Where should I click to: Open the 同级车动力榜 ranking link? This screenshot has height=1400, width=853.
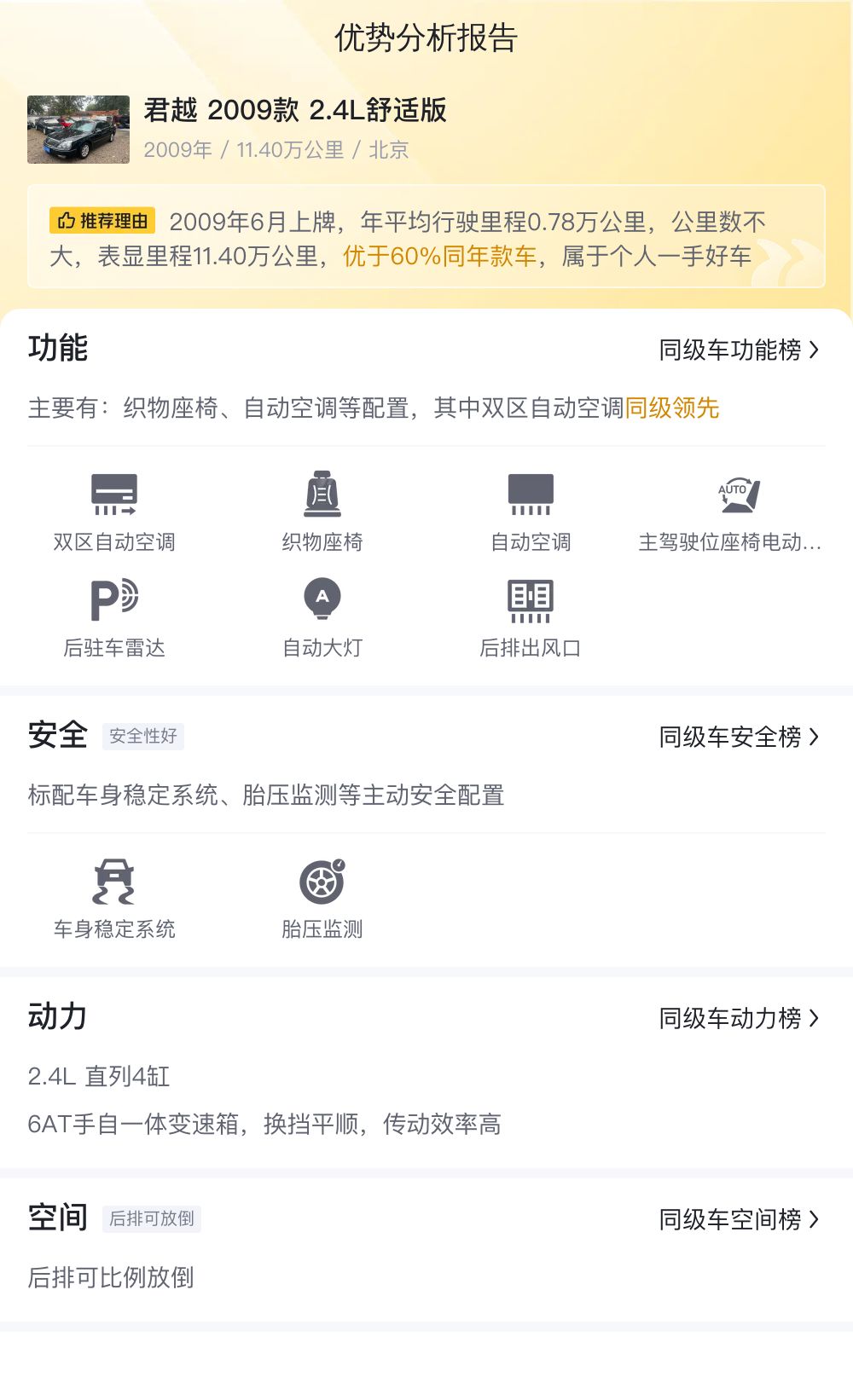[738, 1018]
